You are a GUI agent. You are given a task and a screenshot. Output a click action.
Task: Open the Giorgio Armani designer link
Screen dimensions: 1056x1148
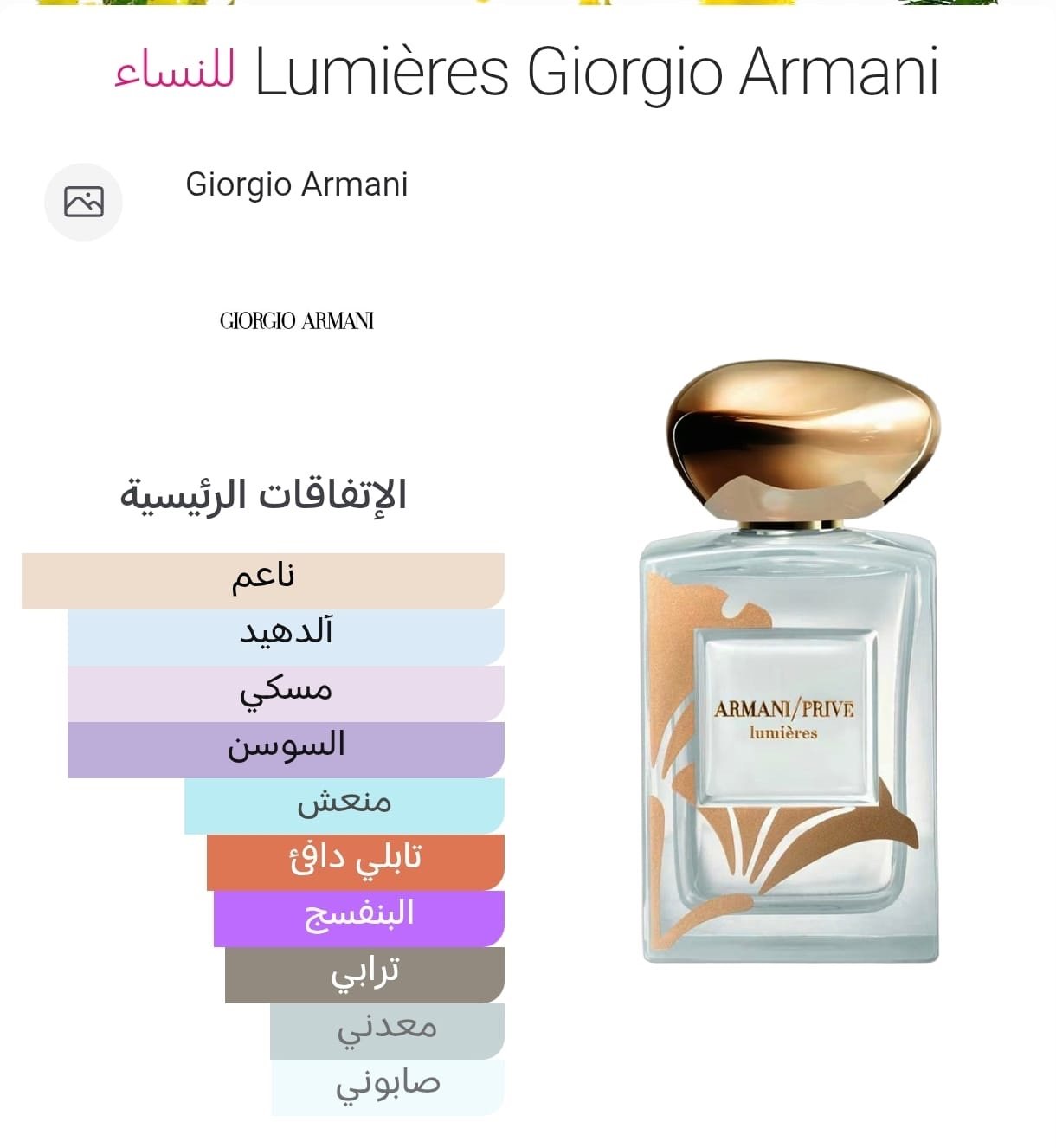coord(296,184)
